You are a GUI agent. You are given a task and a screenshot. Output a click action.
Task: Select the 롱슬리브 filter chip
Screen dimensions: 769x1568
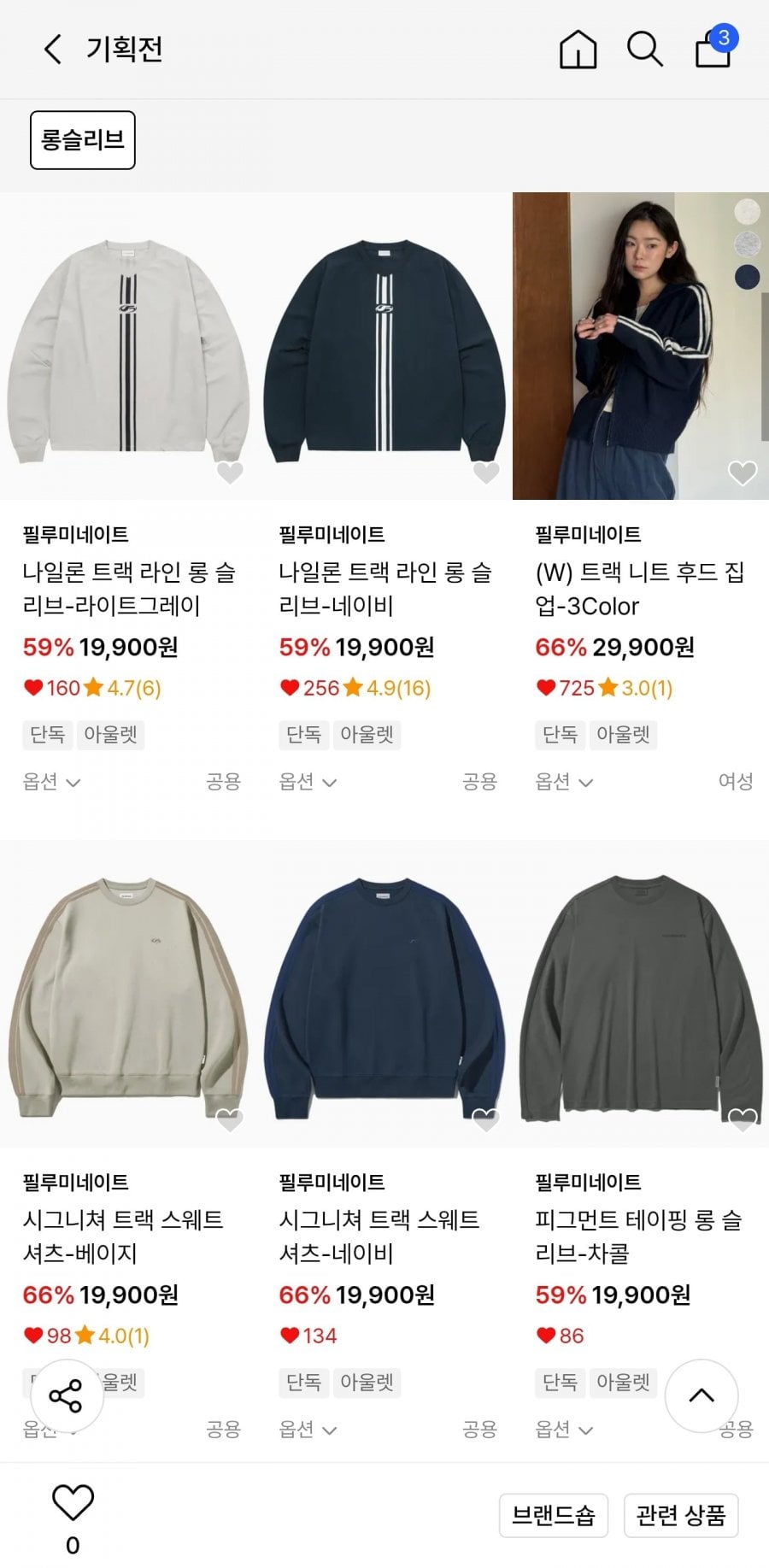click(x=83, y=140)
